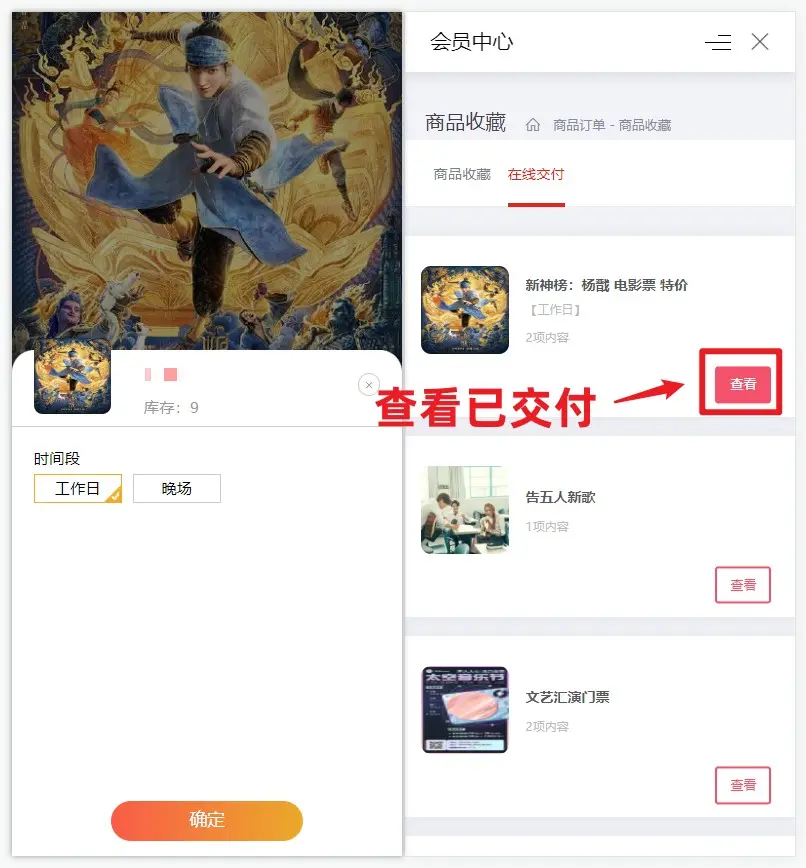
Task: Tap 查看 for 文艺汇演门票
Action: click(x=743, y=785)
